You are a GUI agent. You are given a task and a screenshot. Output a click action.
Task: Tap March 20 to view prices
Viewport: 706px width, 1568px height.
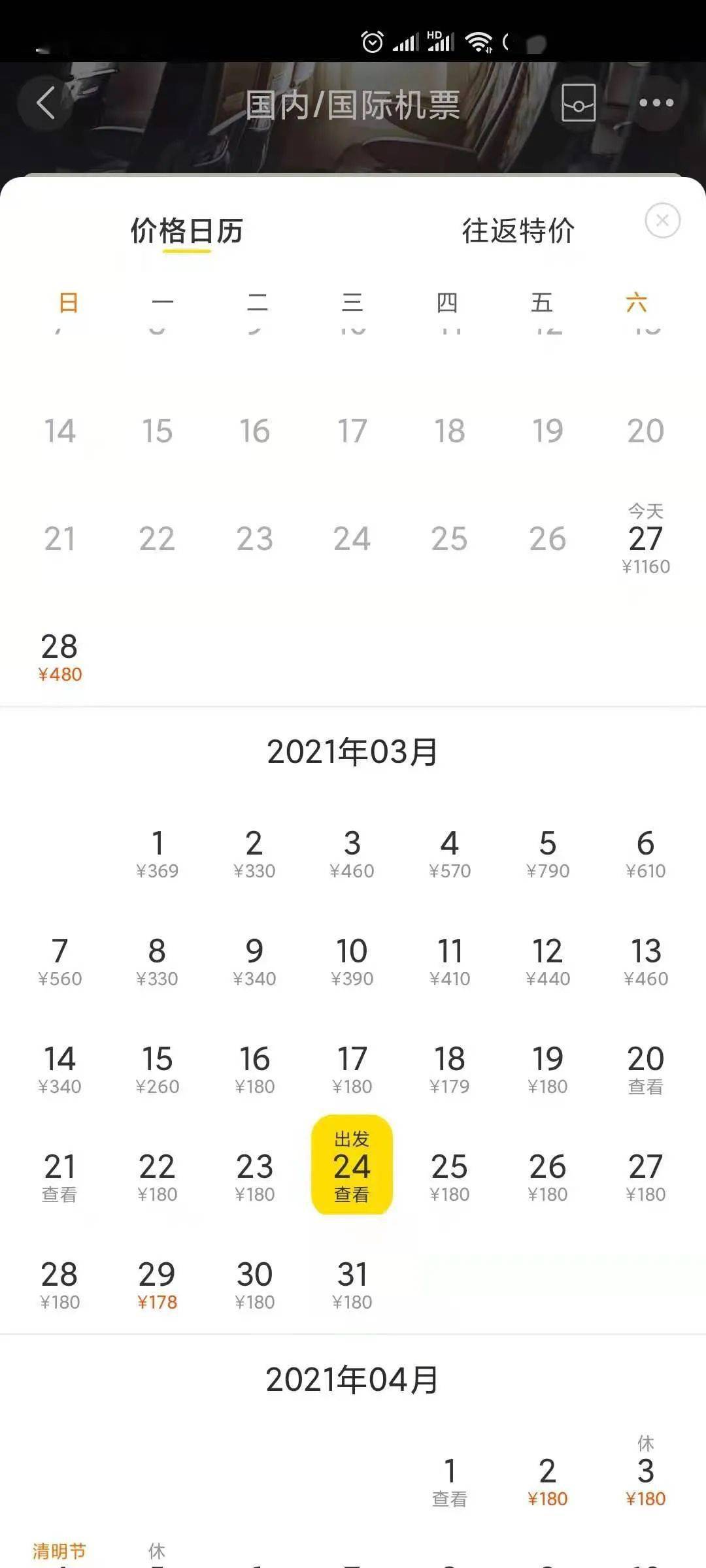645,1068
